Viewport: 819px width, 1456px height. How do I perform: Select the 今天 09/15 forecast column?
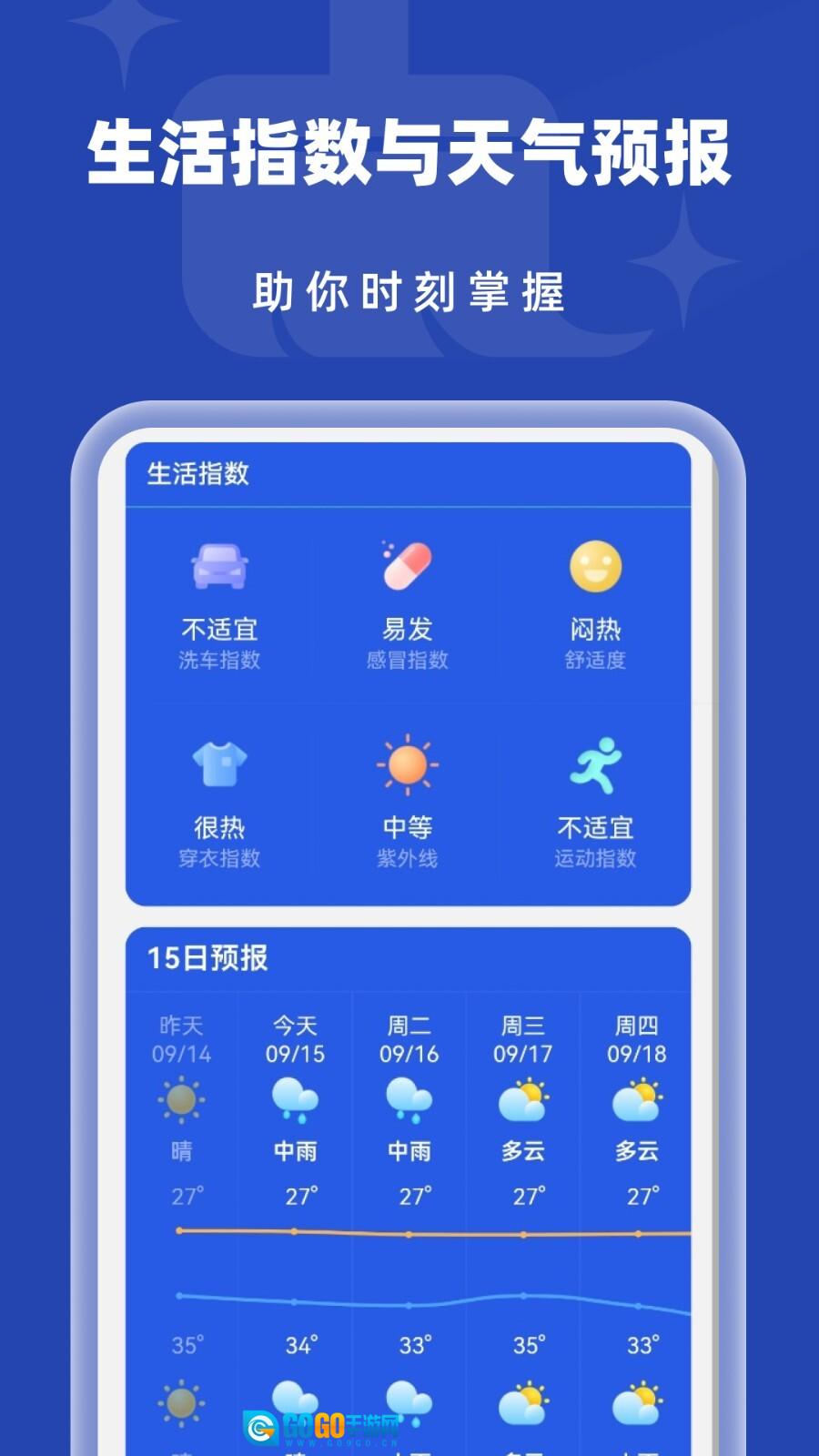(x=294, y=1042)
